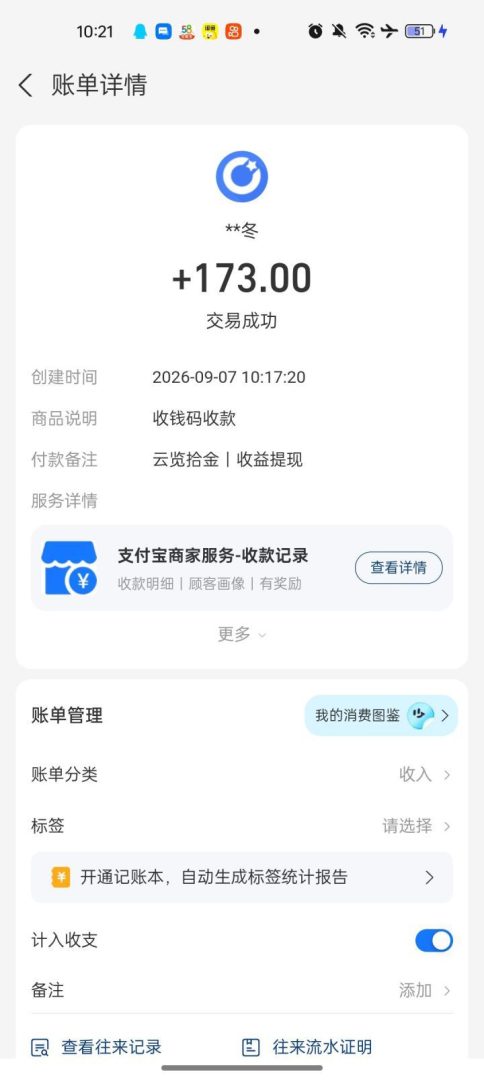484x1080 pixels.
Task: Open 我的消费图鉴
Action: tap(381, 715)
